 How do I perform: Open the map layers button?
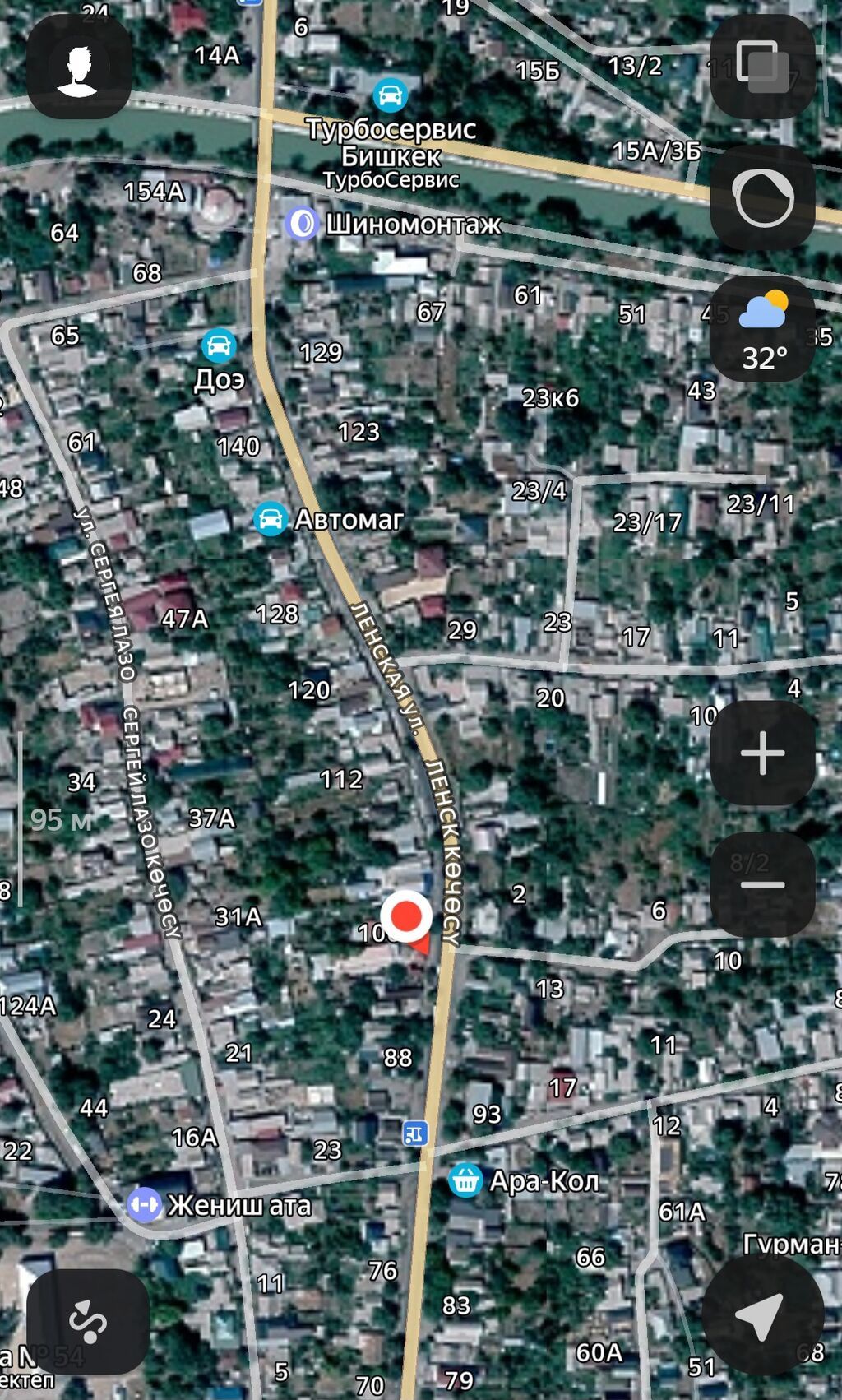tap(762, 67)
